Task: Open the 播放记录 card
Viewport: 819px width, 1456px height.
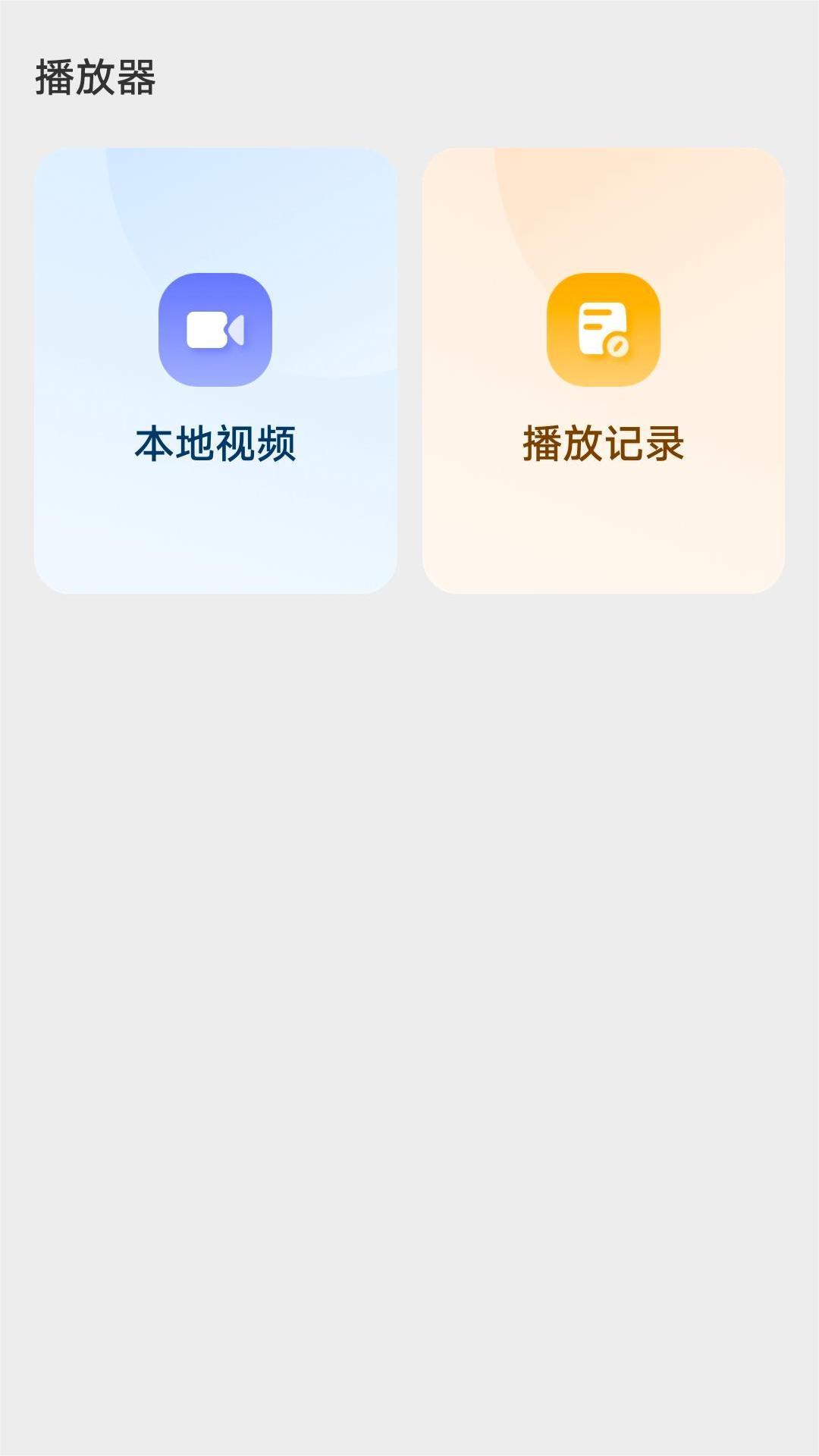Action: pos(604,370)
